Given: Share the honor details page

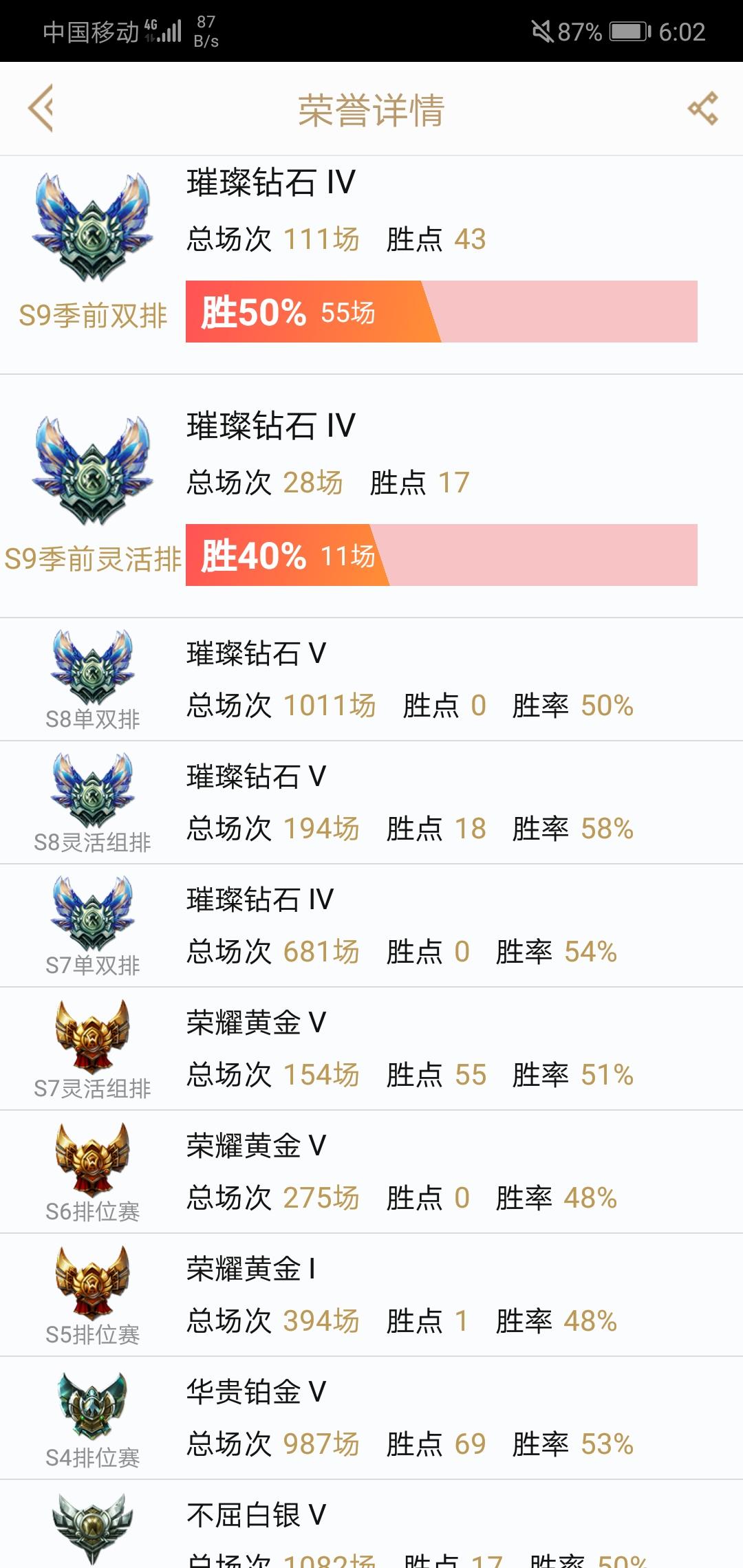Looking at the screenshot, I should click(x=702, y=109).
